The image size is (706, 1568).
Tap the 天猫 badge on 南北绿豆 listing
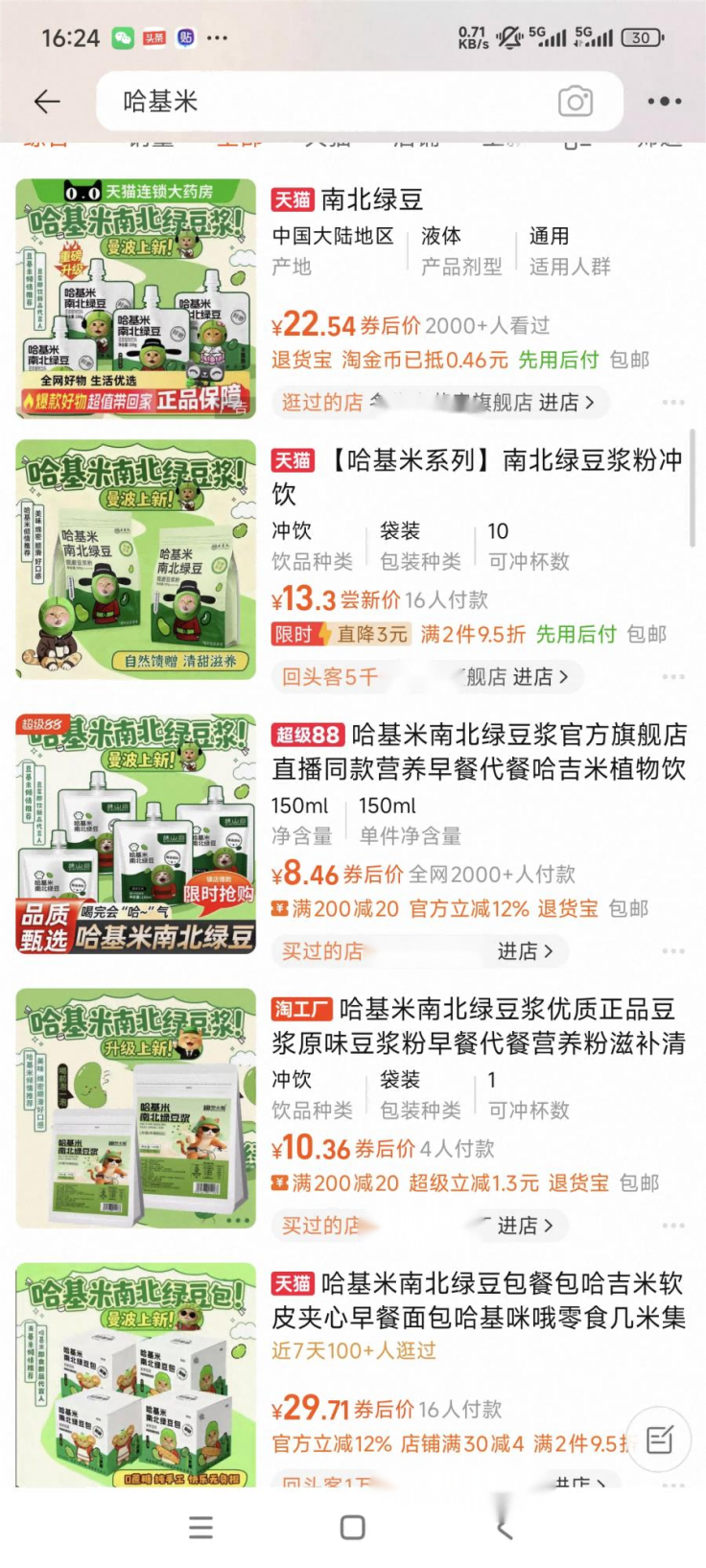click(294, 199)
